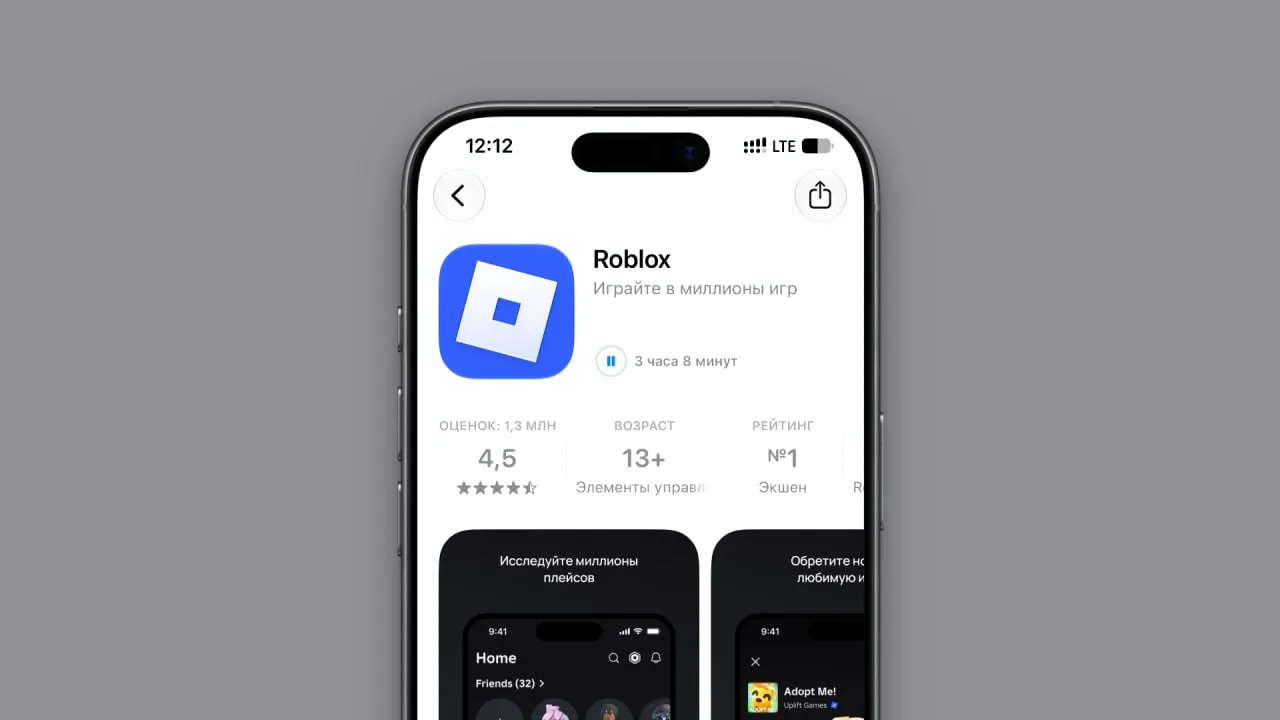The width and height of the screenshot is (1280, 720).
Task: View the 13+ age rating details
Action: point(643,458)
